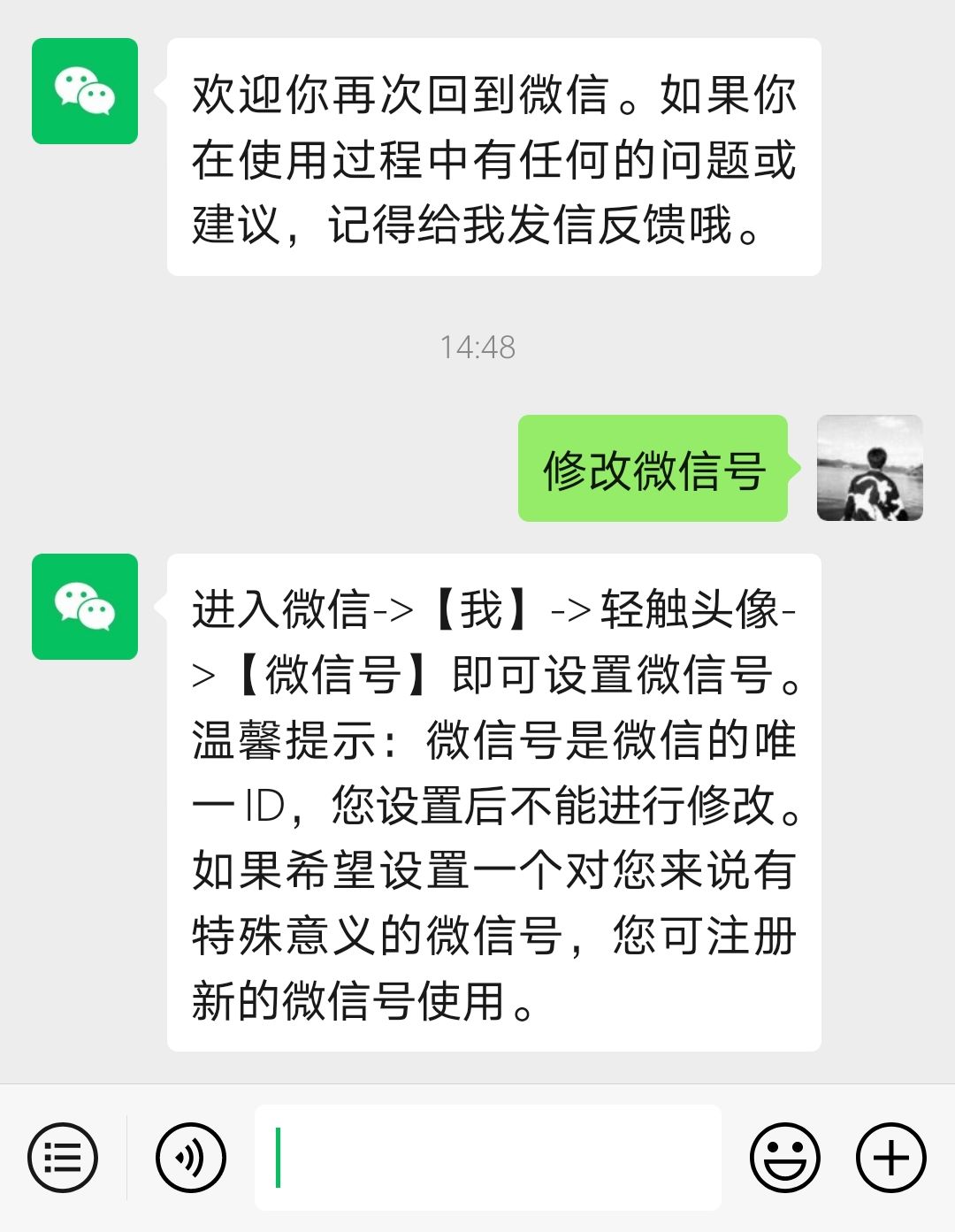955x1232 pixels.
Task: Tap the WeChat Team avatar beside the instructions reply
Action: pyautogui.click(x=85, y=608)
